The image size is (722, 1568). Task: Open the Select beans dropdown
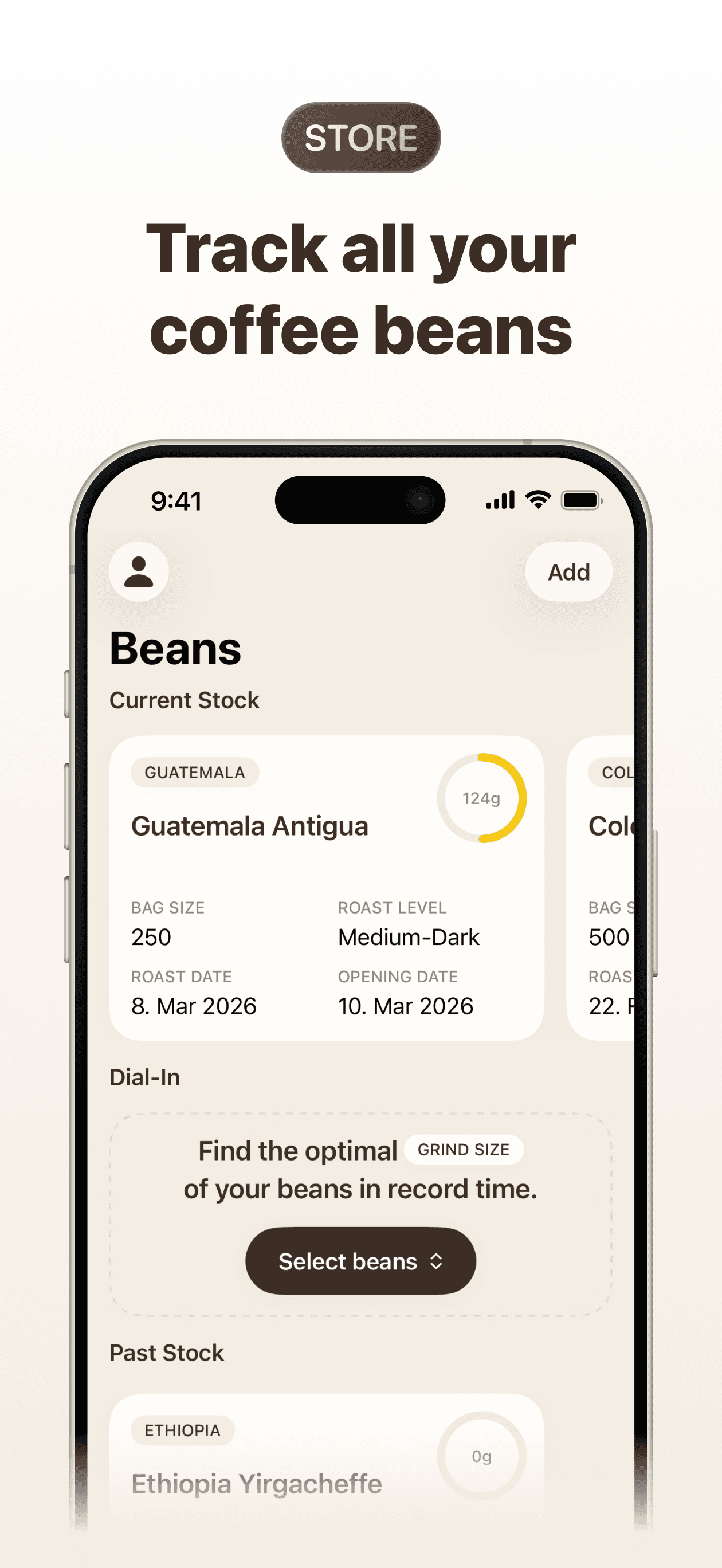click(360, 1261)
